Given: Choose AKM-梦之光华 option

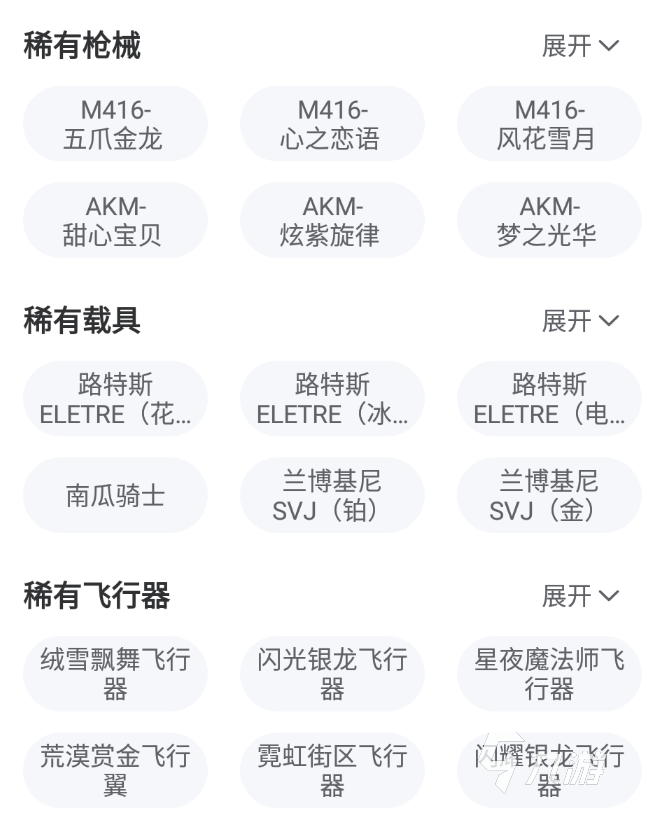Looking at the screenshot, I should pos(549,221).
